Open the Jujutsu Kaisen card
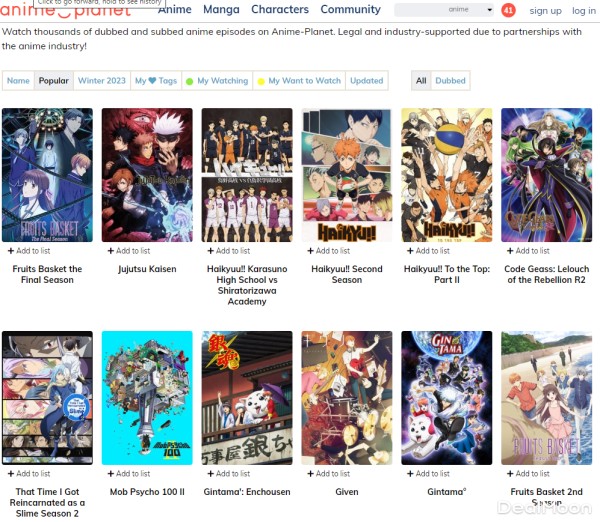This screenshot has width=600, height=522. pos(147,175)
